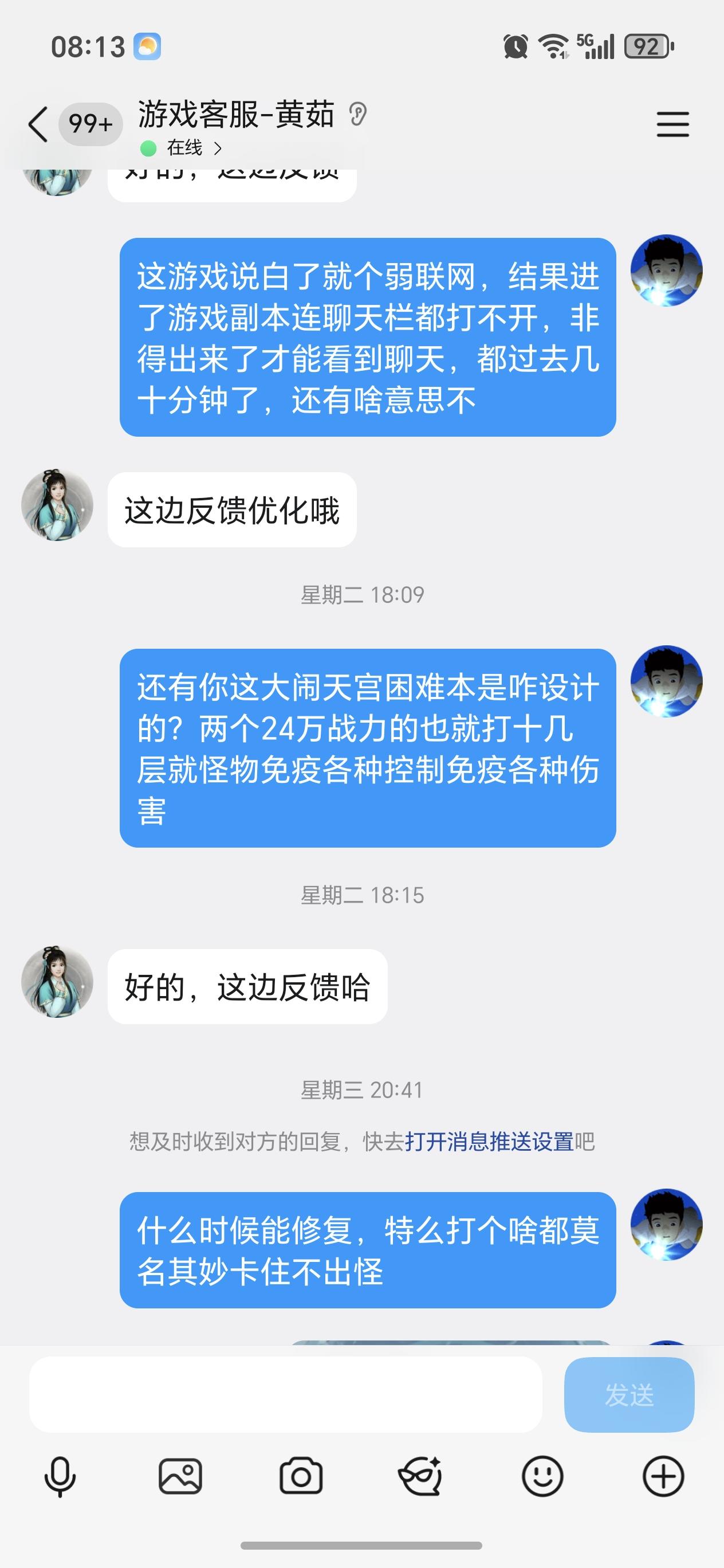Tap the 在线 online status chevron
The image size is (724, 1568).
[x=218, y=148]
